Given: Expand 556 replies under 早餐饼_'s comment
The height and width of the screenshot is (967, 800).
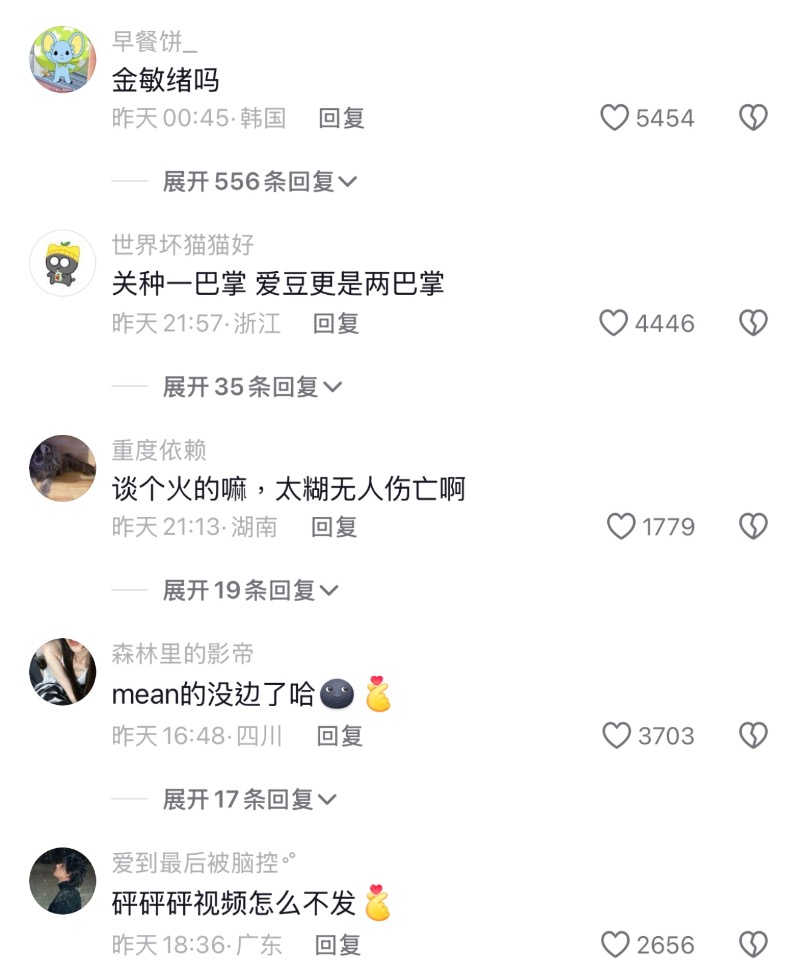Looking at the screenshot, I should click(x=260, y=182).
